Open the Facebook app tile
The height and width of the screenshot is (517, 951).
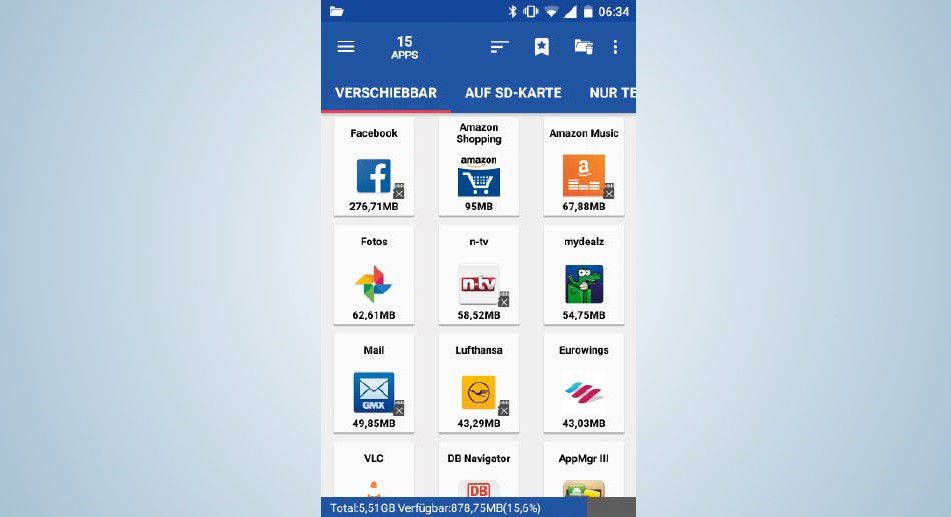click(374, 168)
